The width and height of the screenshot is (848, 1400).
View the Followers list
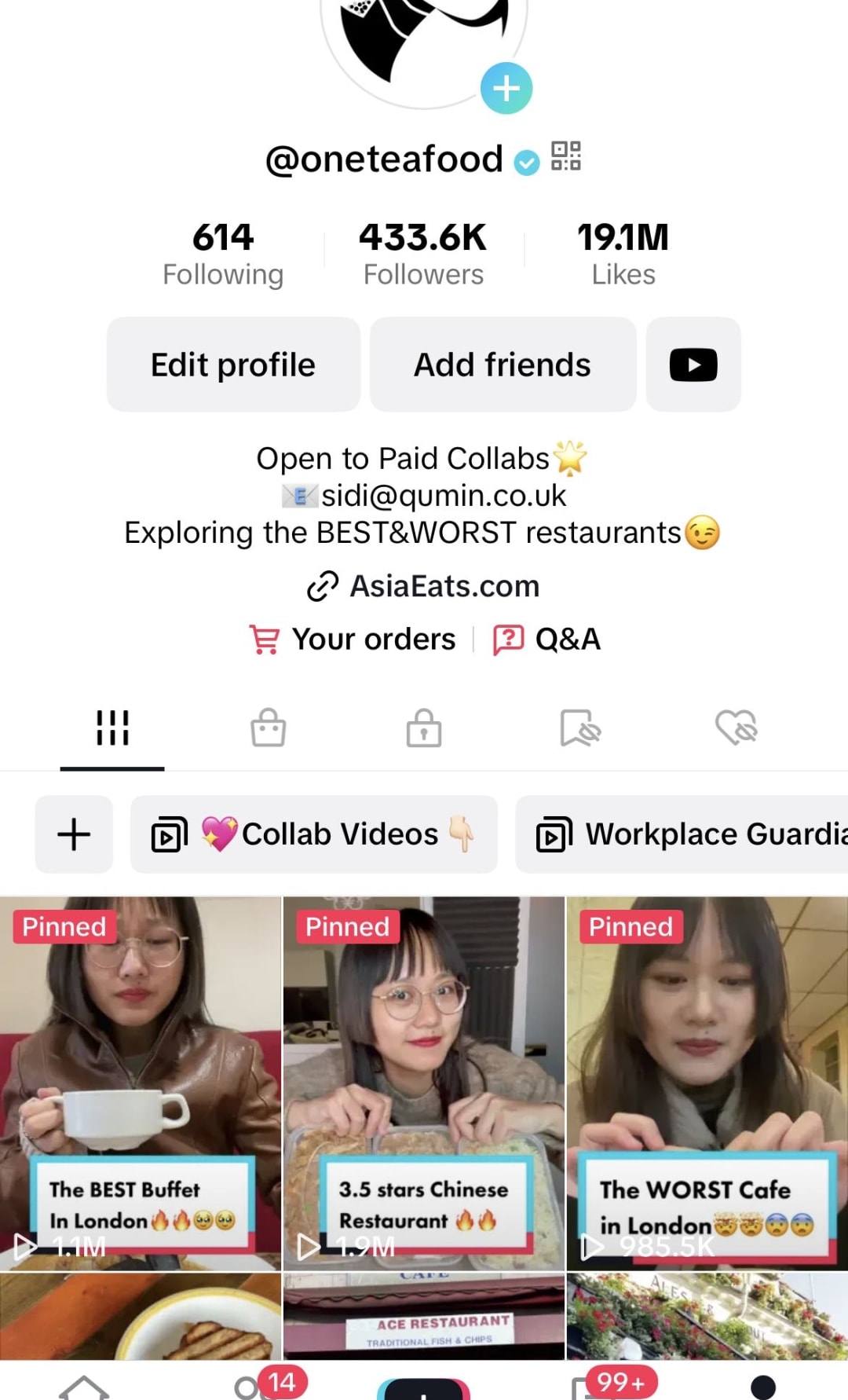[x=423, y=254]
